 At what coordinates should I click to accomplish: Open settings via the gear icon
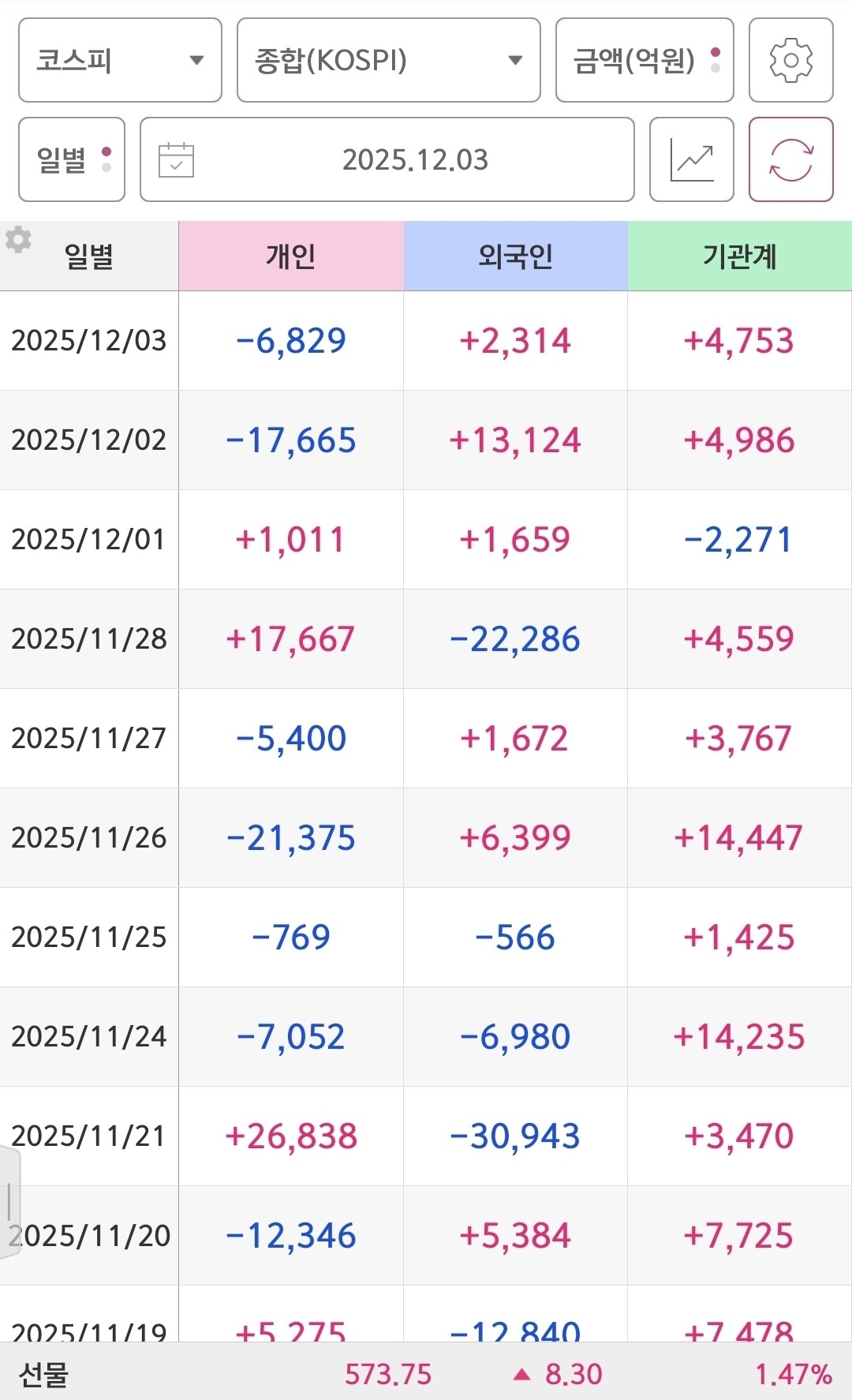pyautogui.click(x=790, y=60)
